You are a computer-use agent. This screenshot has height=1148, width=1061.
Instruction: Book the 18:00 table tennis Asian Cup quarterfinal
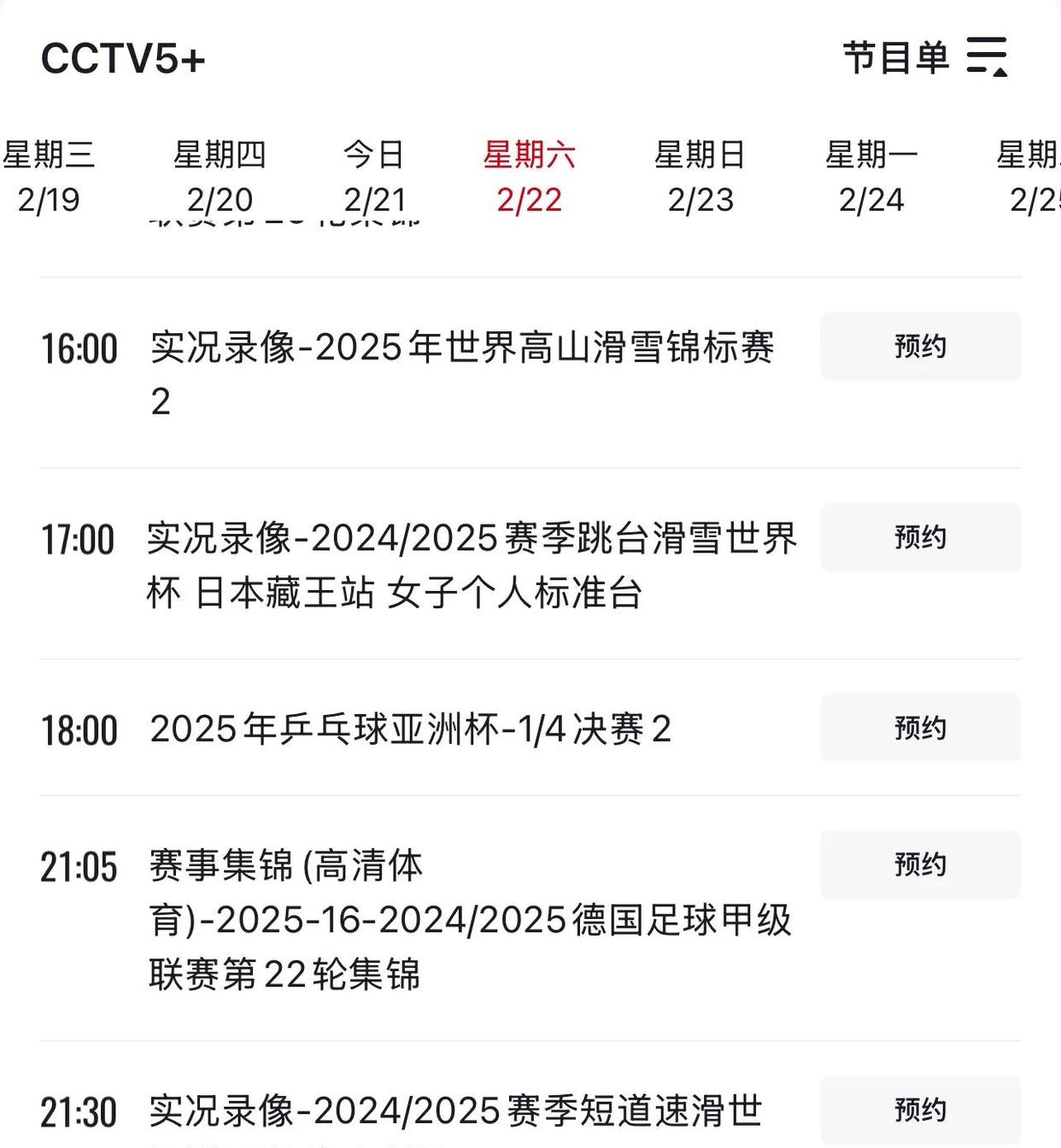coord(920,728)
